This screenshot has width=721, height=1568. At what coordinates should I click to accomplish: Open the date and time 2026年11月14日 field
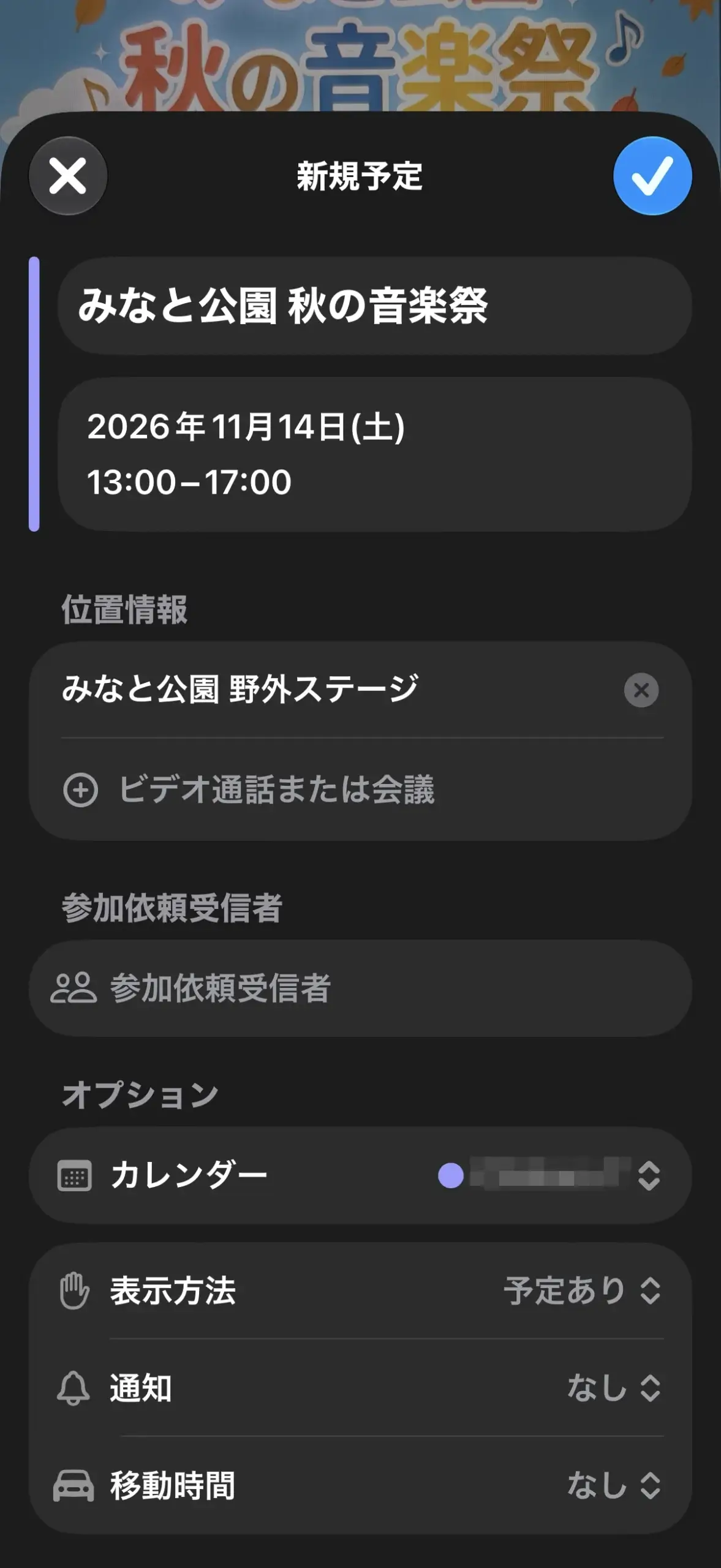click(x=375, y=454)
